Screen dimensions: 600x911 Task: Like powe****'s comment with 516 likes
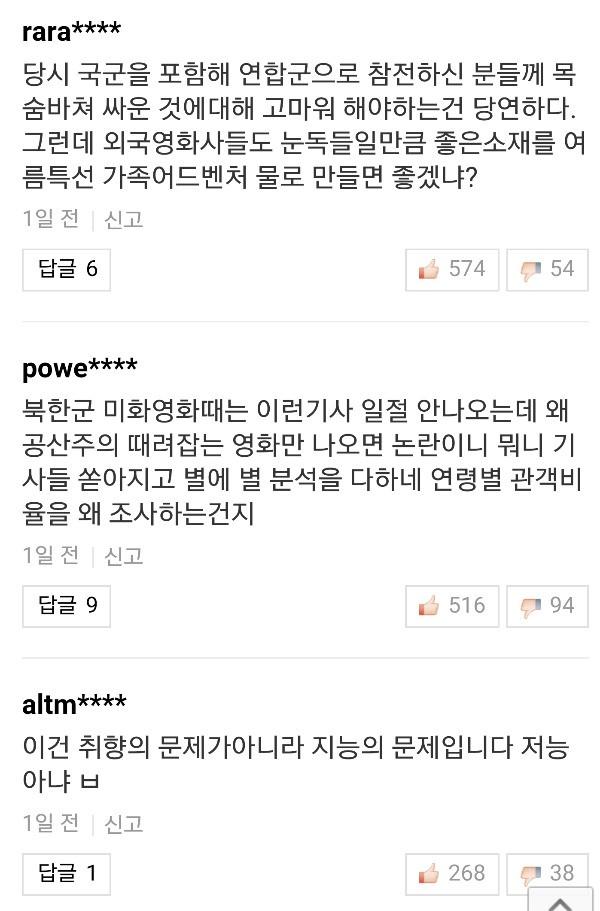(451, 605)
